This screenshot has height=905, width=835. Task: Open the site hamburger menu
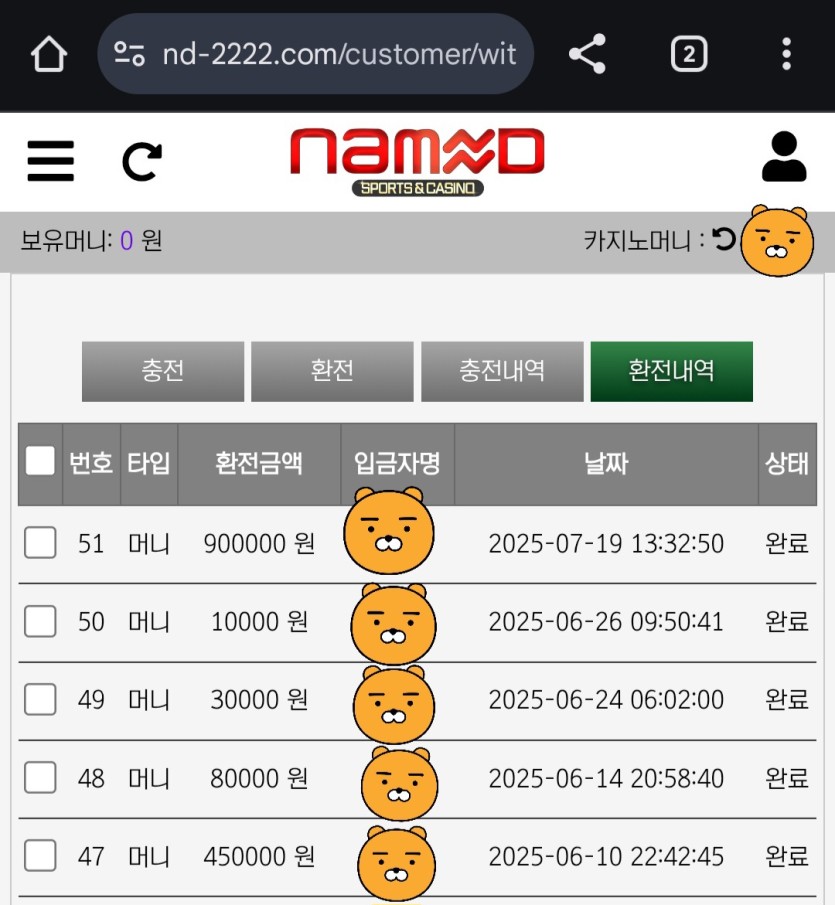tap(51, 160)
